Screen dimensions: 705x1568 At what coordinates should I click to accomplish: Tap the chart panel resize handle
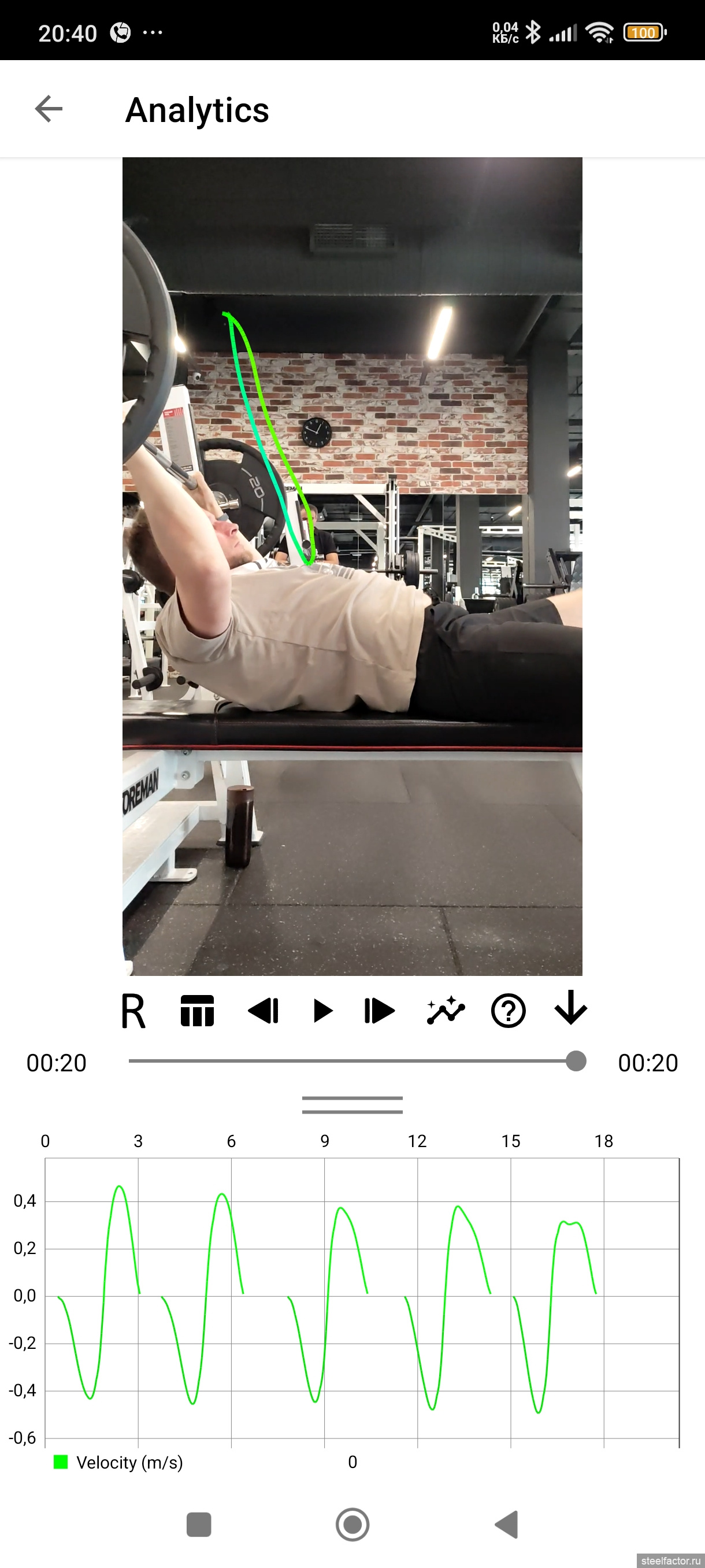(x=352, y=1104)
